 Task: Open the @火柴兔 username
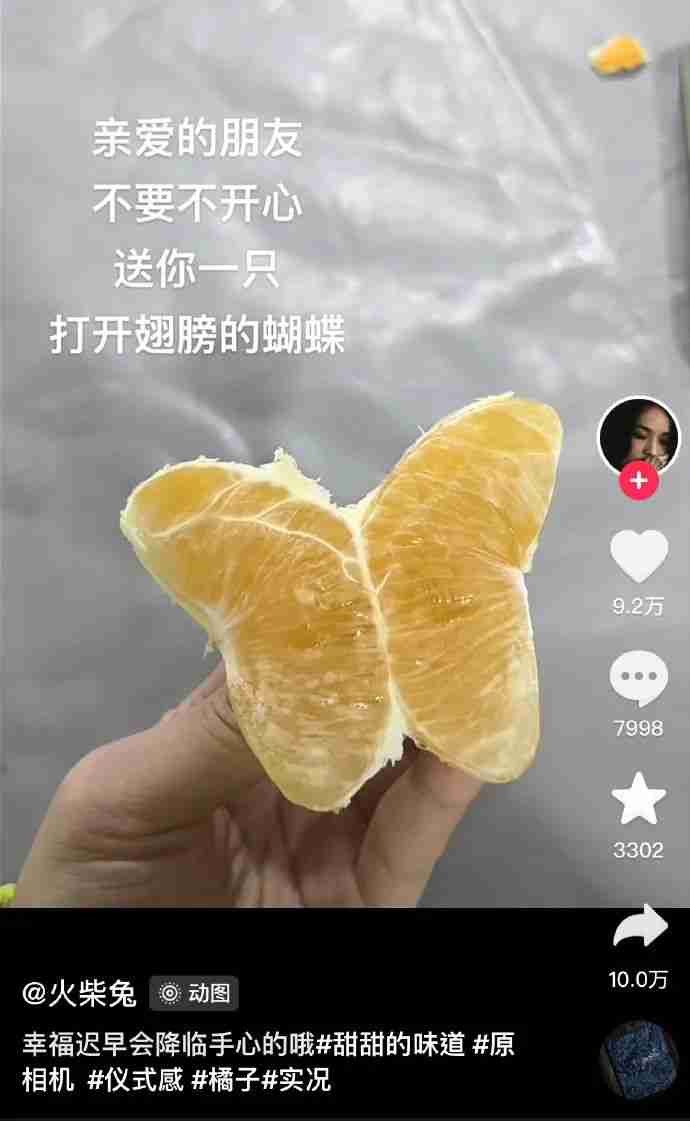(79, 993)
